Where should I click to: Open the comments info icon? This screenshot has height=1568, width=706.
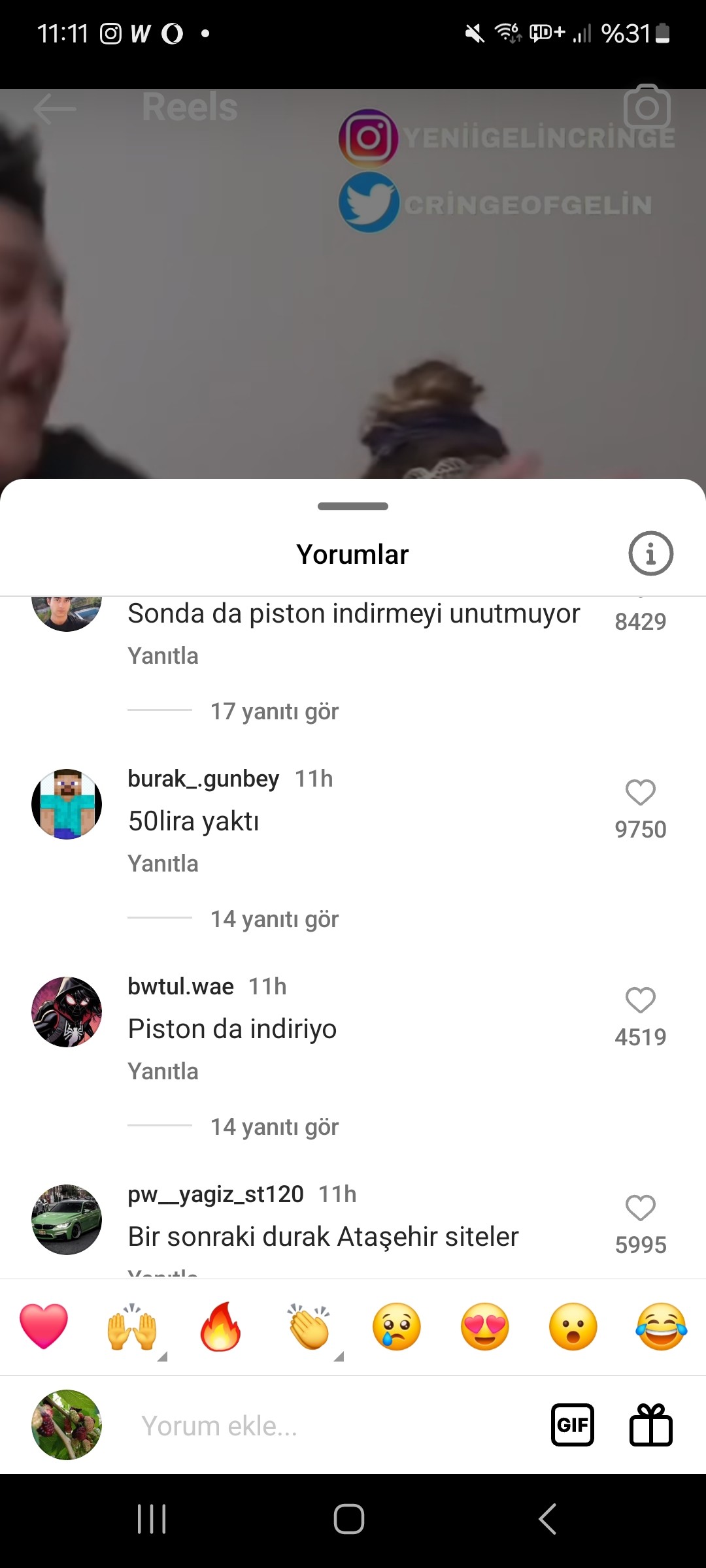650,553
